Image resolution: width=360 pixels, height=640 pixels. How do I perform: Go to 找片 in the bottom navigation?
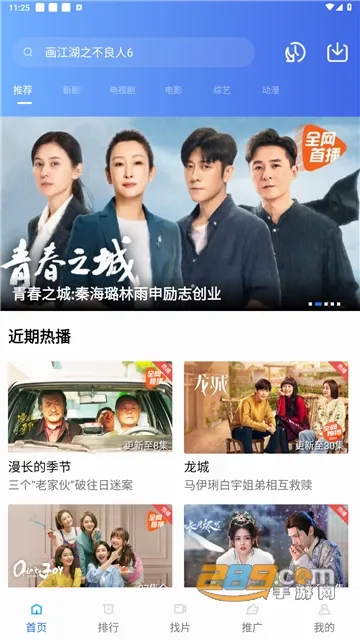(180, 618)
